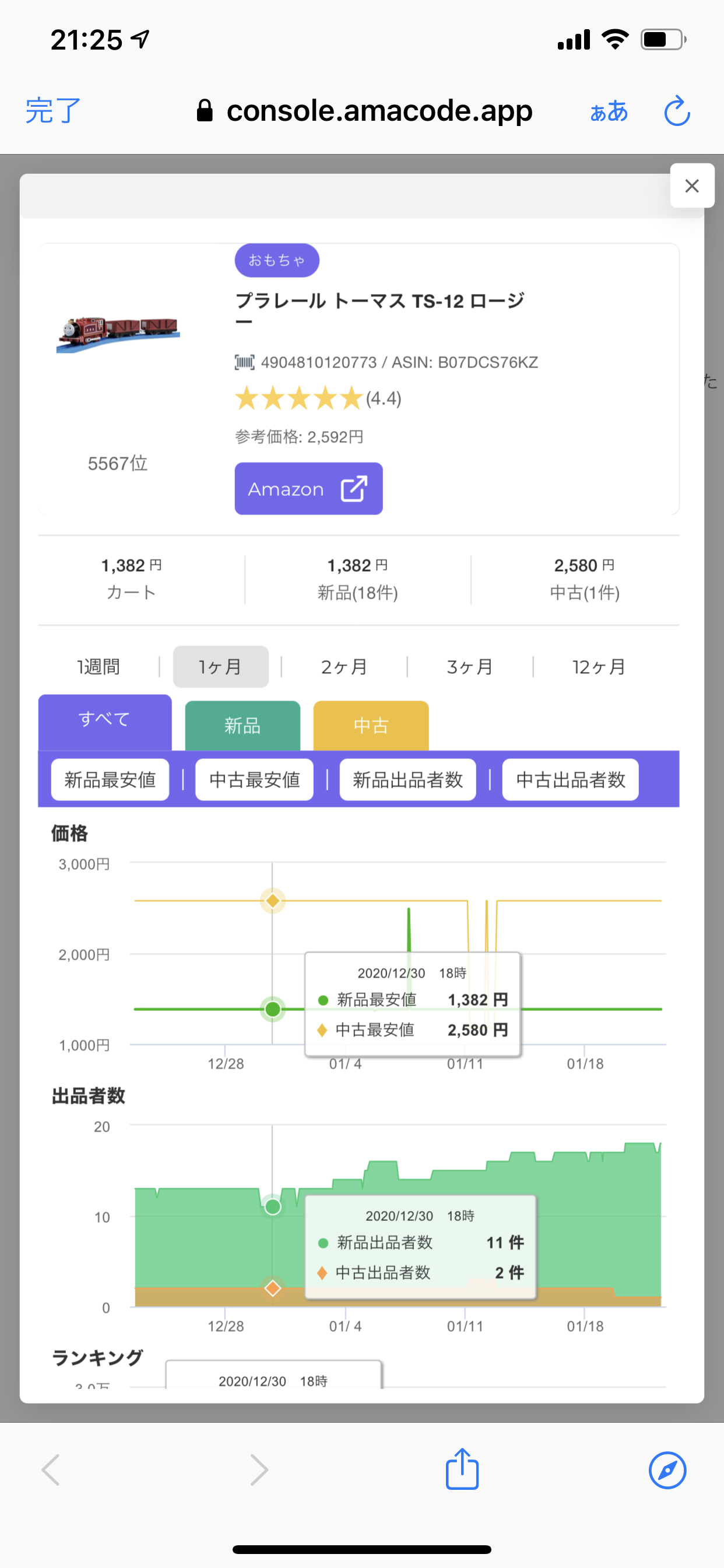Toggle the 中古最安値 chart series
Image resolution: width=724 pixels, height=1568 pixels.
(x=254, y=780)
